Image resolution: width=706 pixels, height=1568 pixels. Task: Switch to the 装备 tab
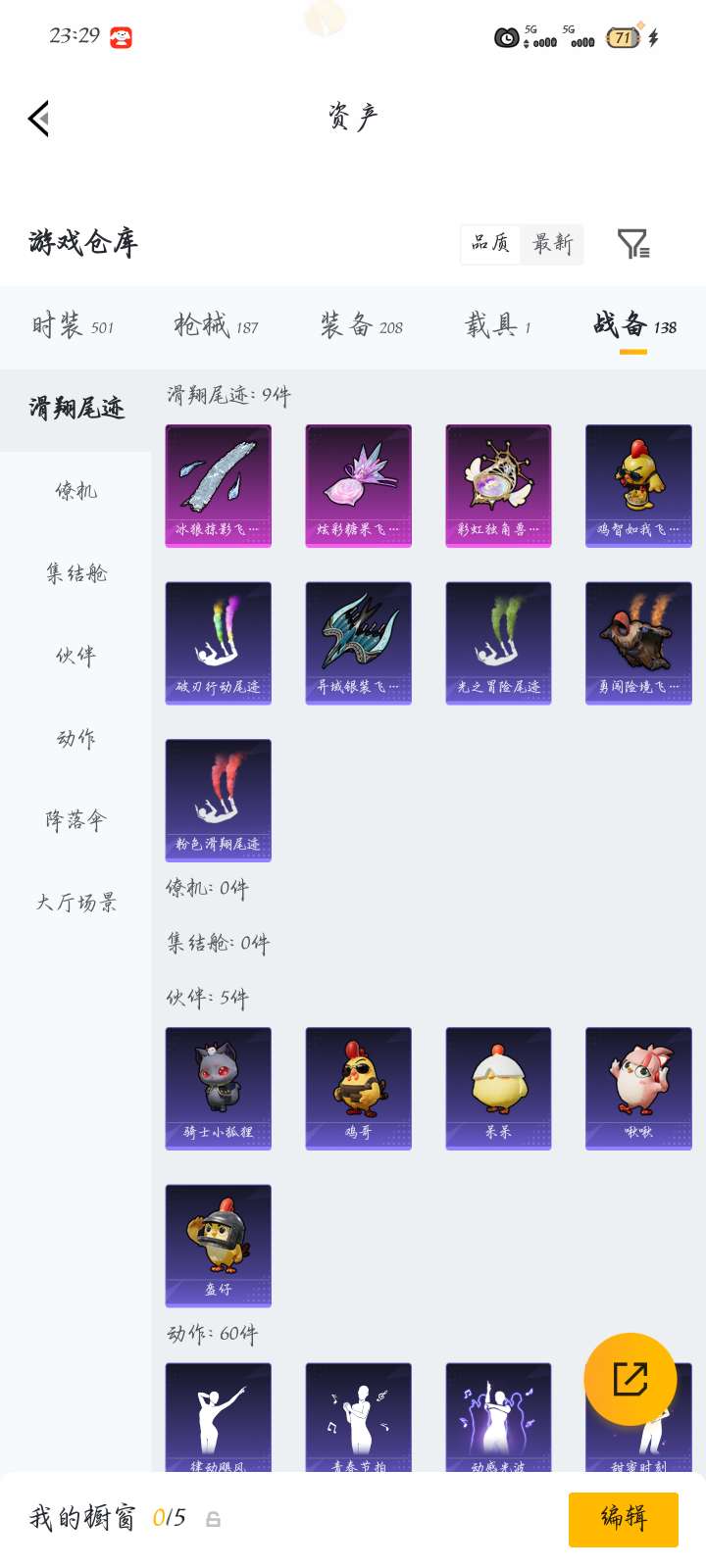pyautogui.click(x=361, y=325)
